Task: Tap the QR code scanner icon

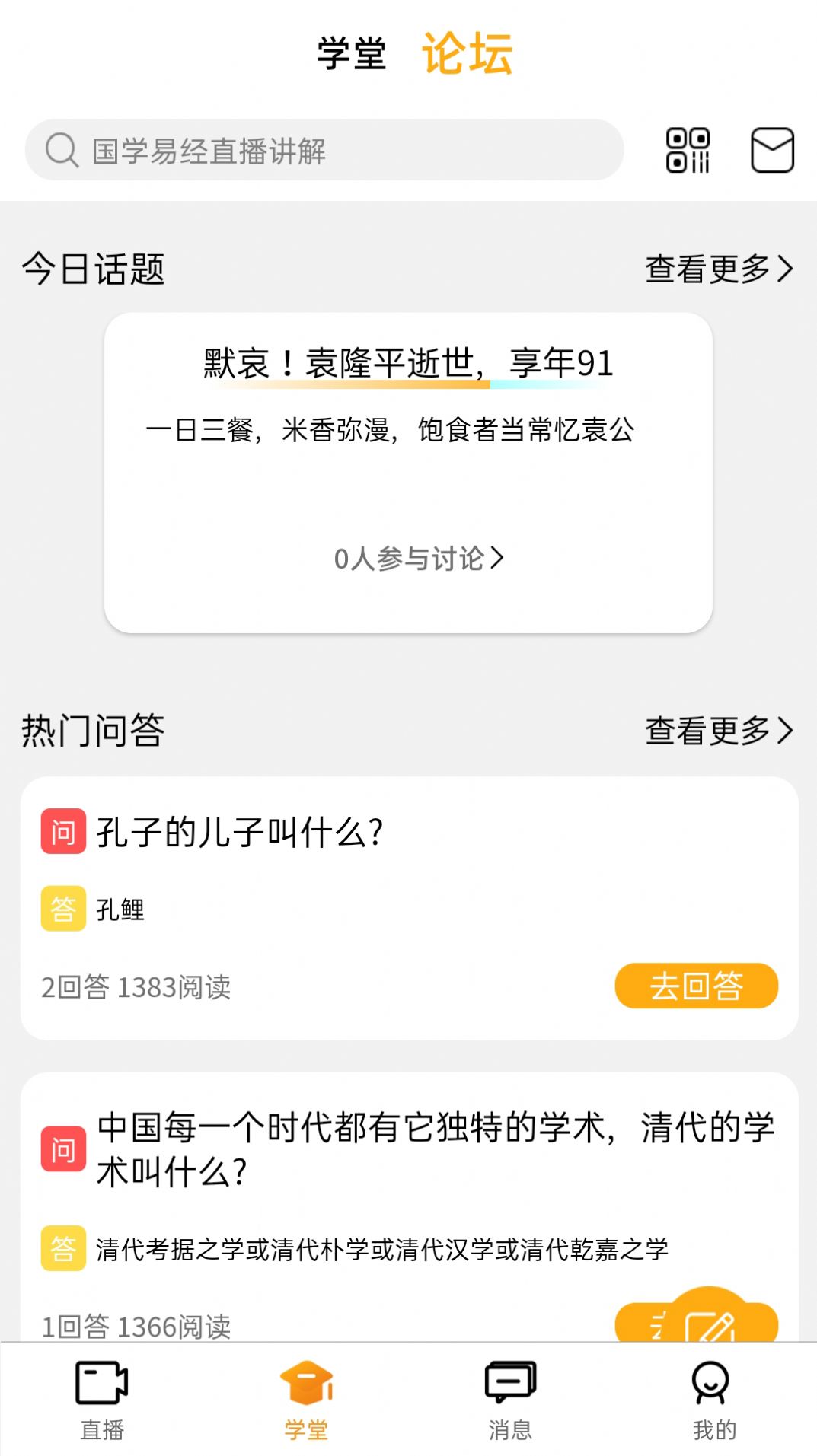Action: coord(686,150)
